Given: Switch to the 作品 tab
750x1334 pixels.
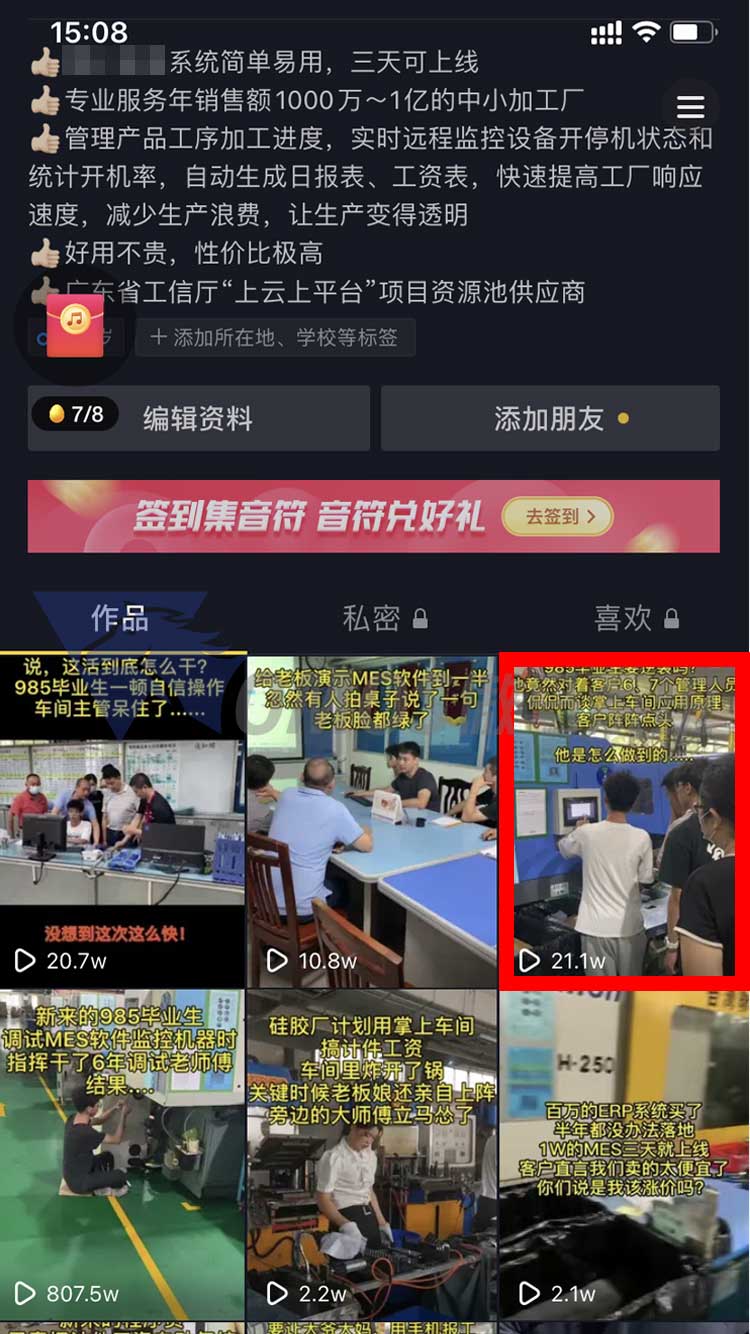Looking at the screenshot, I should pos(119,619).
